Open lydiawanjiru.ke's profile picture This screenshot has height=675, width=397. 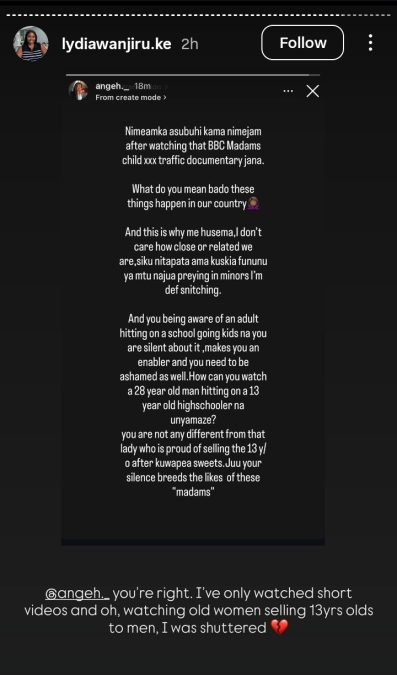31,43
